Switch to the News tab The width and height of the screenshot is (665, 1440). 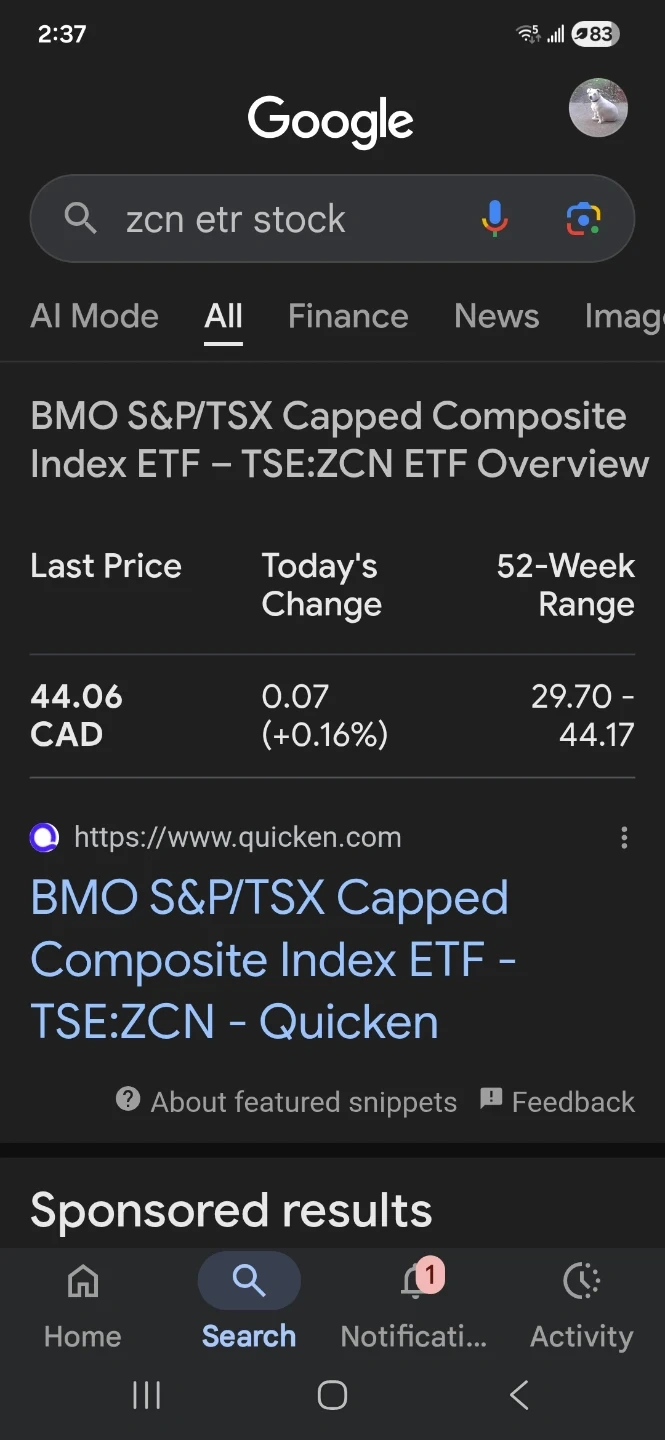[x=496, y=317]
